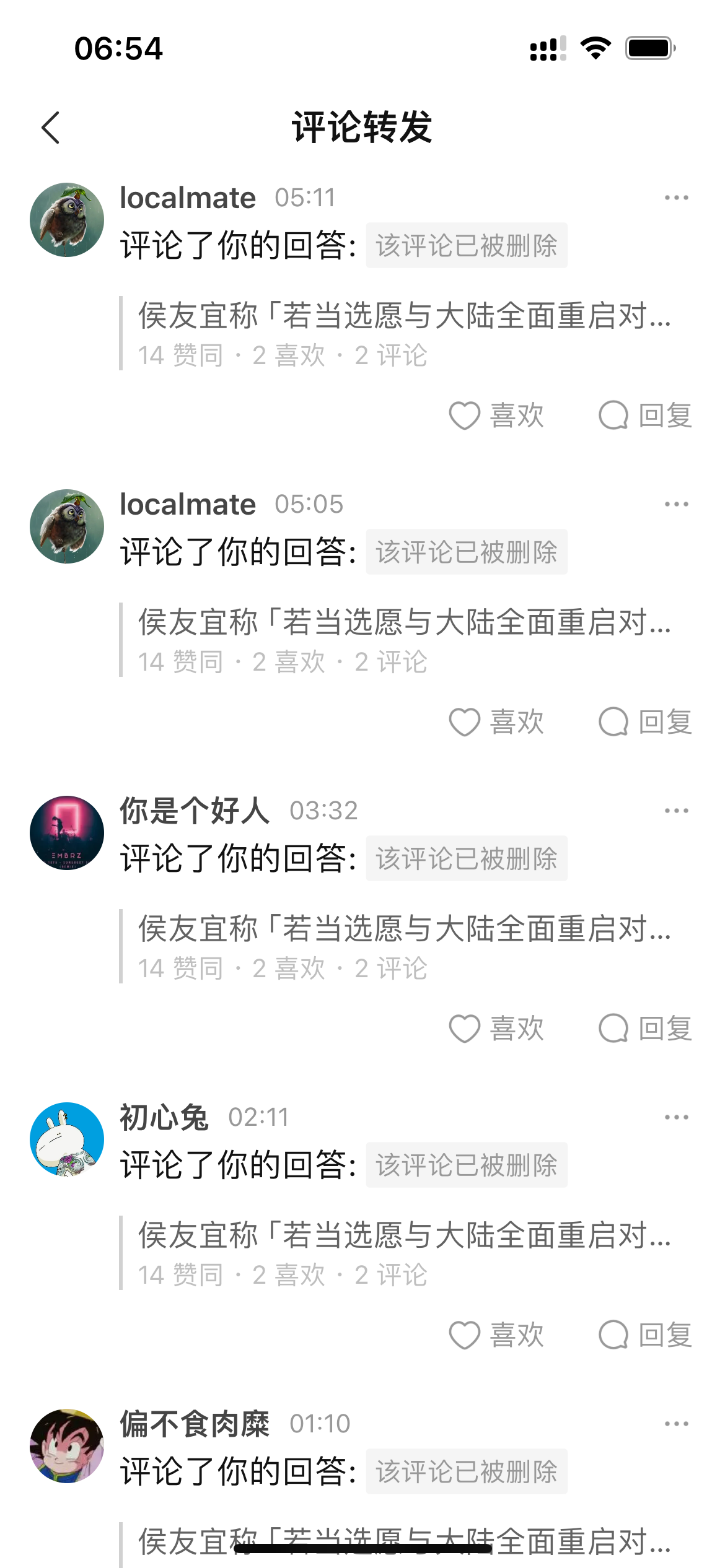Open localmate's avatar at 05:05
Screen dimensions: 725x1568
[x=67, y=526]
